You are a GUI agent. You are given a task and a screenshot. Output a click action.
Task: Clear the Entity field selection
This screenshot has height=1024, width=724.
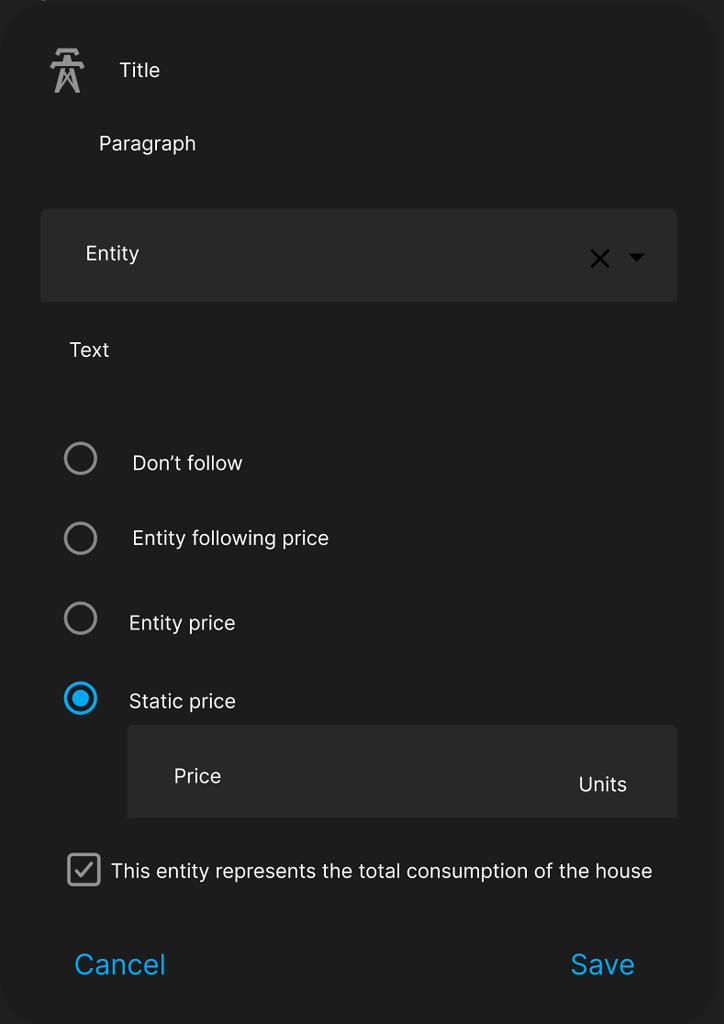tap(599, 259)
